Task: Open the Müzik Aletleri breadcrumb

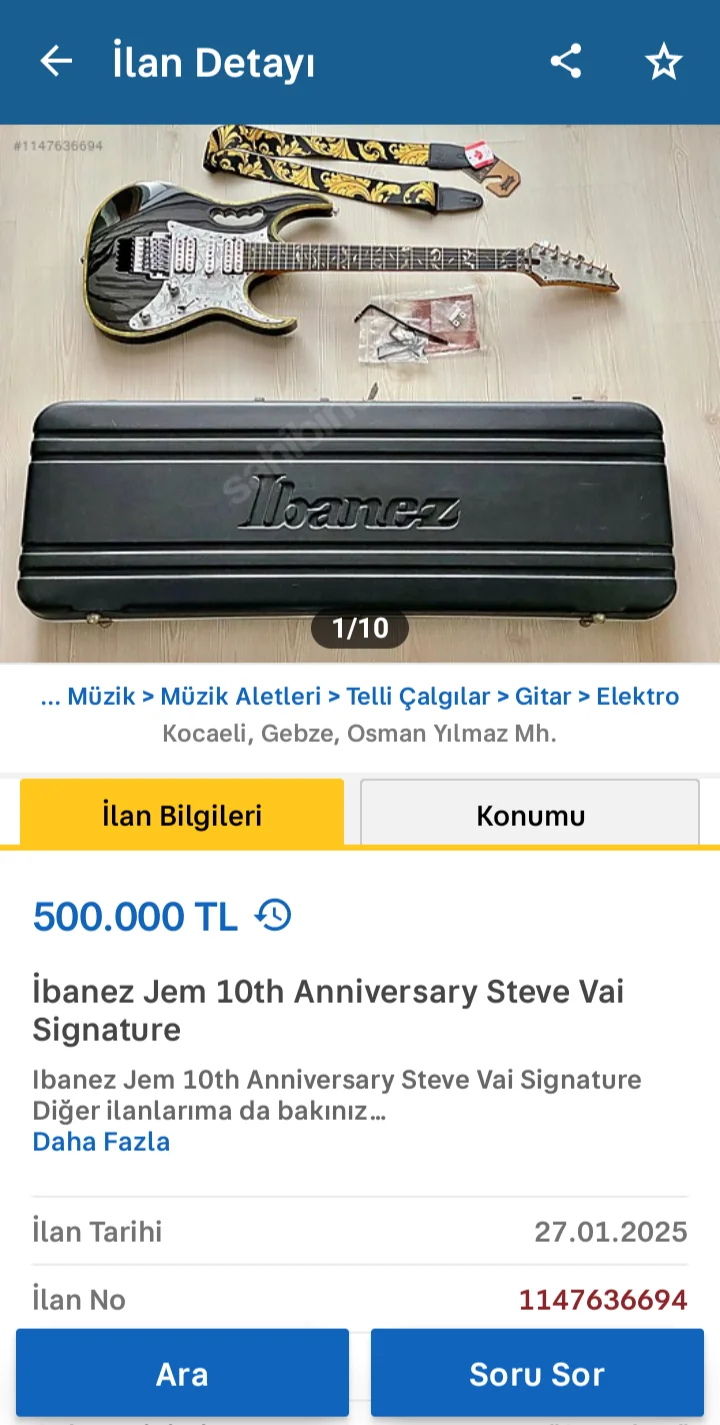Action: (241, 697)
